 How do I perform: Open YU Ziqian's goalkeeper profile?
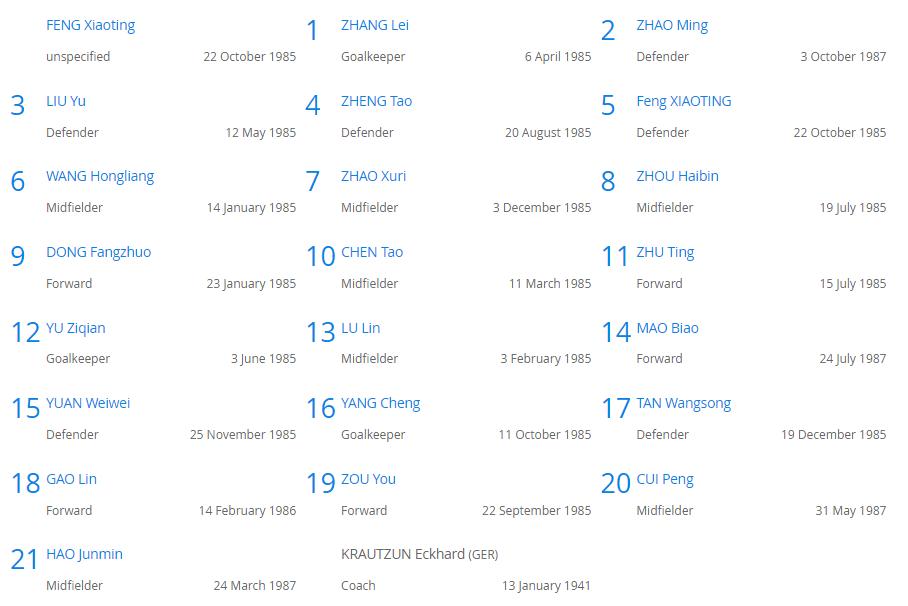75,328
